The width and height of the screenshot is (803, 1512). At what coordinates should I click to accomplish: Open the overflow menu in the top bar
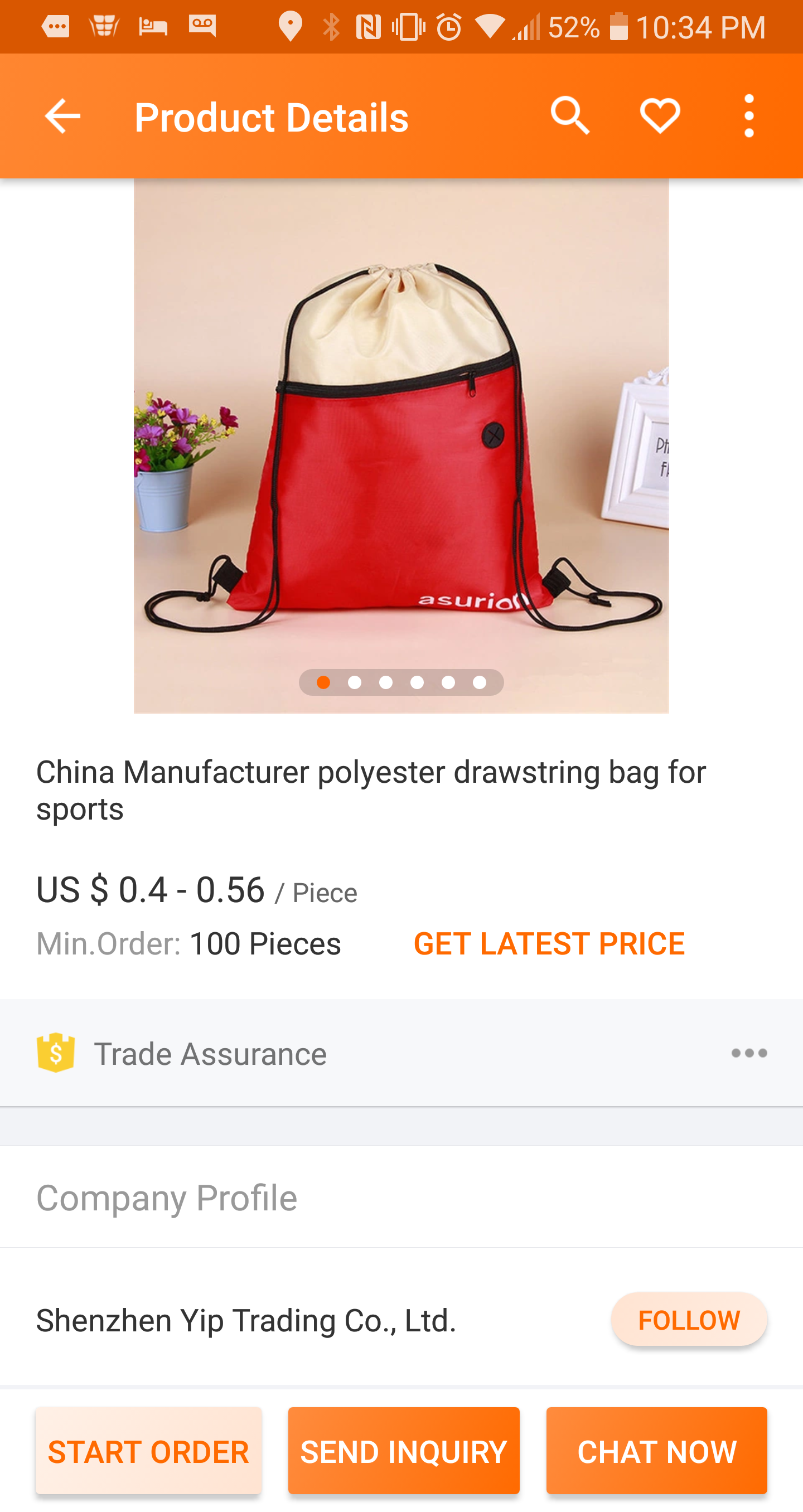[x=748, y=116]
